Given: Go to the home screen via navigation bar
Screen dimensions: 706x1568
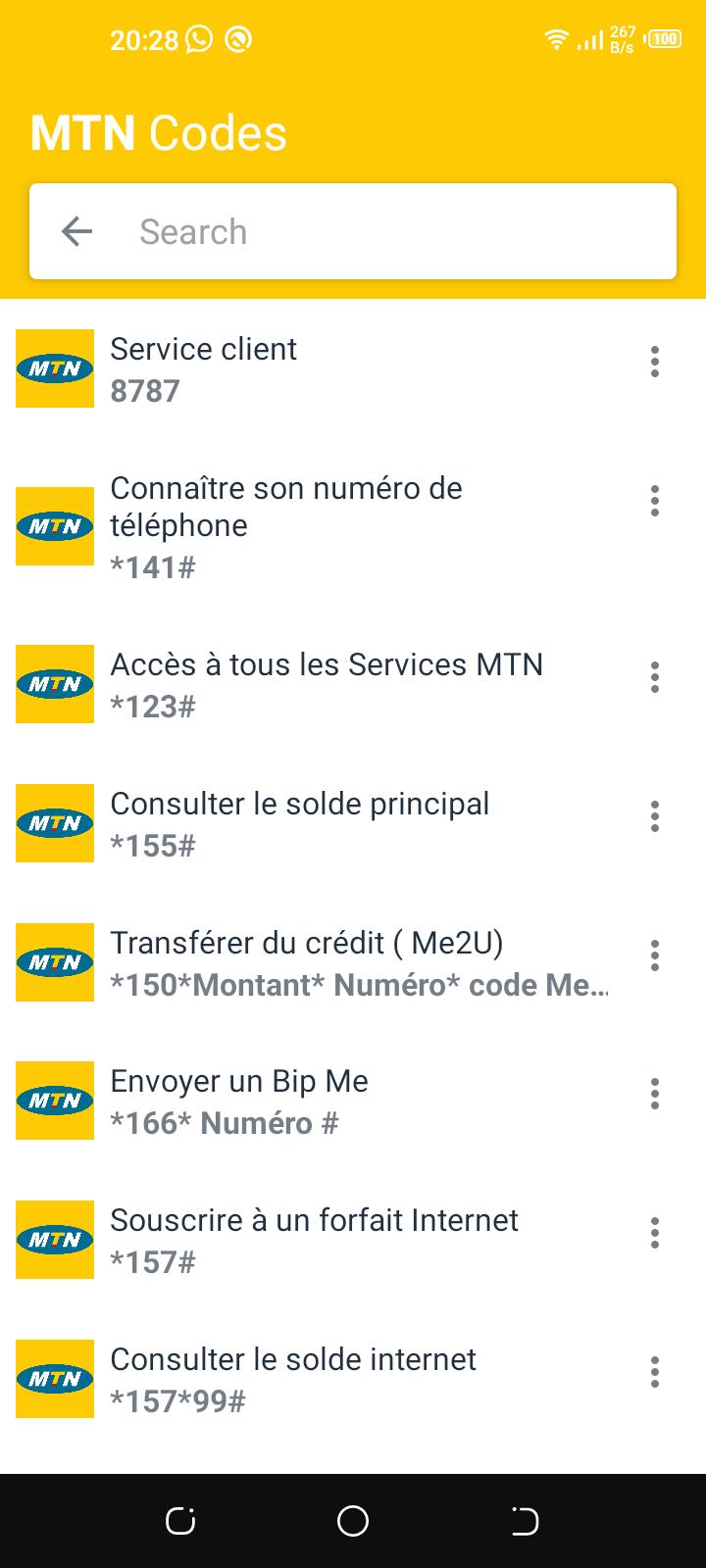Looking at the screenshot, I should pos(353,1521).
